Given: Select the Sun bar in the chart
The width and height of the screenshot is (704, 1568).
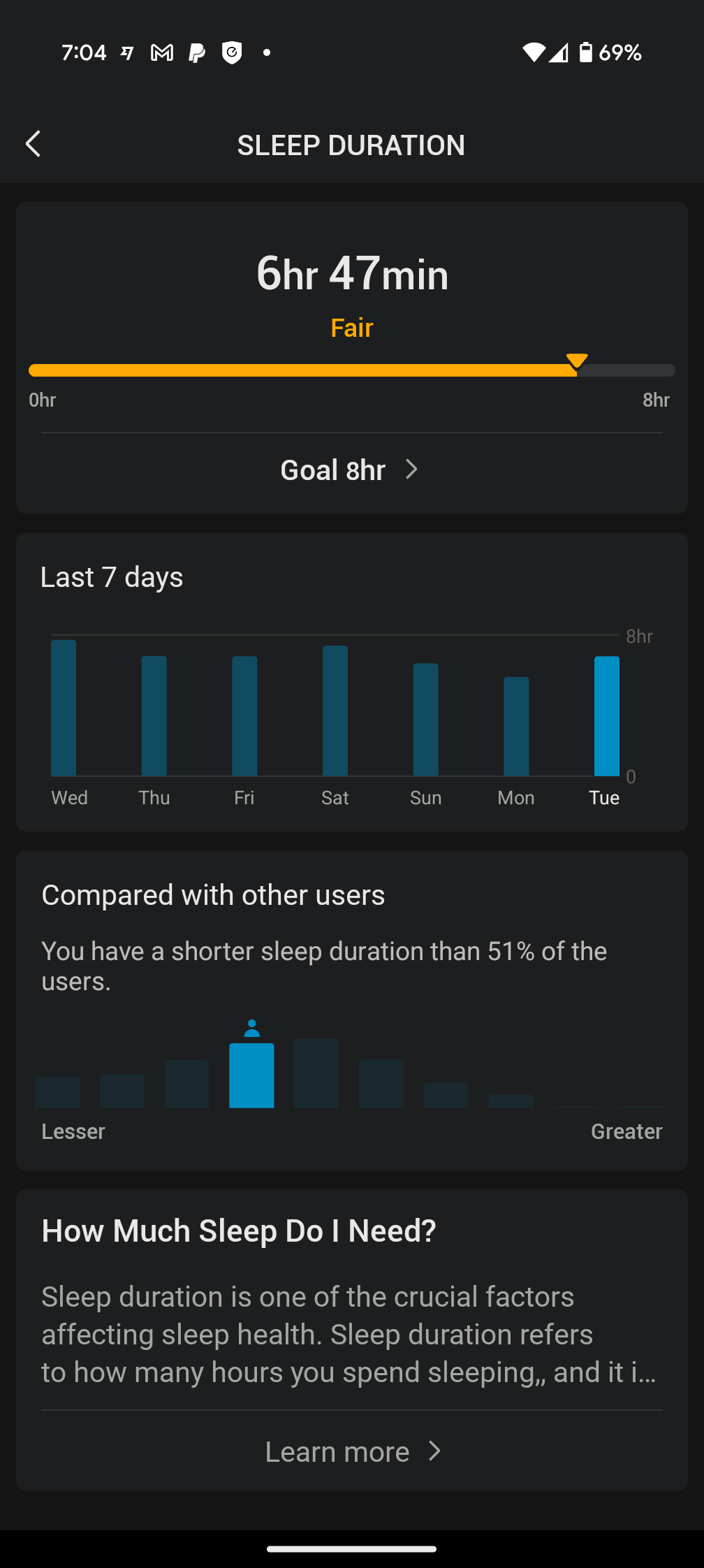Looking at the screenshot, I should tap(425, 719).
